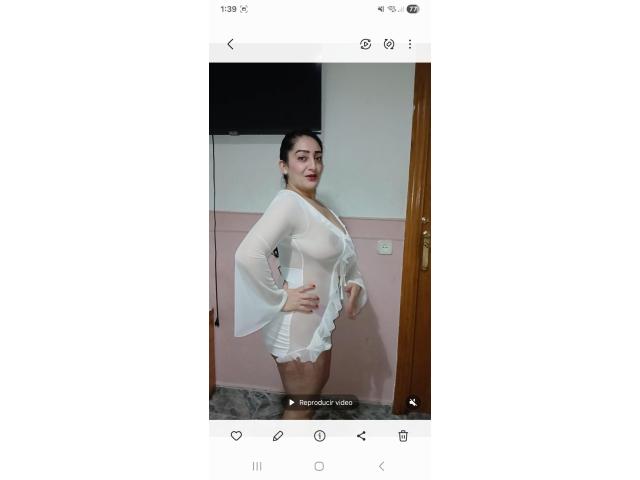Go to the home screen
The image size is (640, 480).
pyautogui.click(x=319, y=466)
